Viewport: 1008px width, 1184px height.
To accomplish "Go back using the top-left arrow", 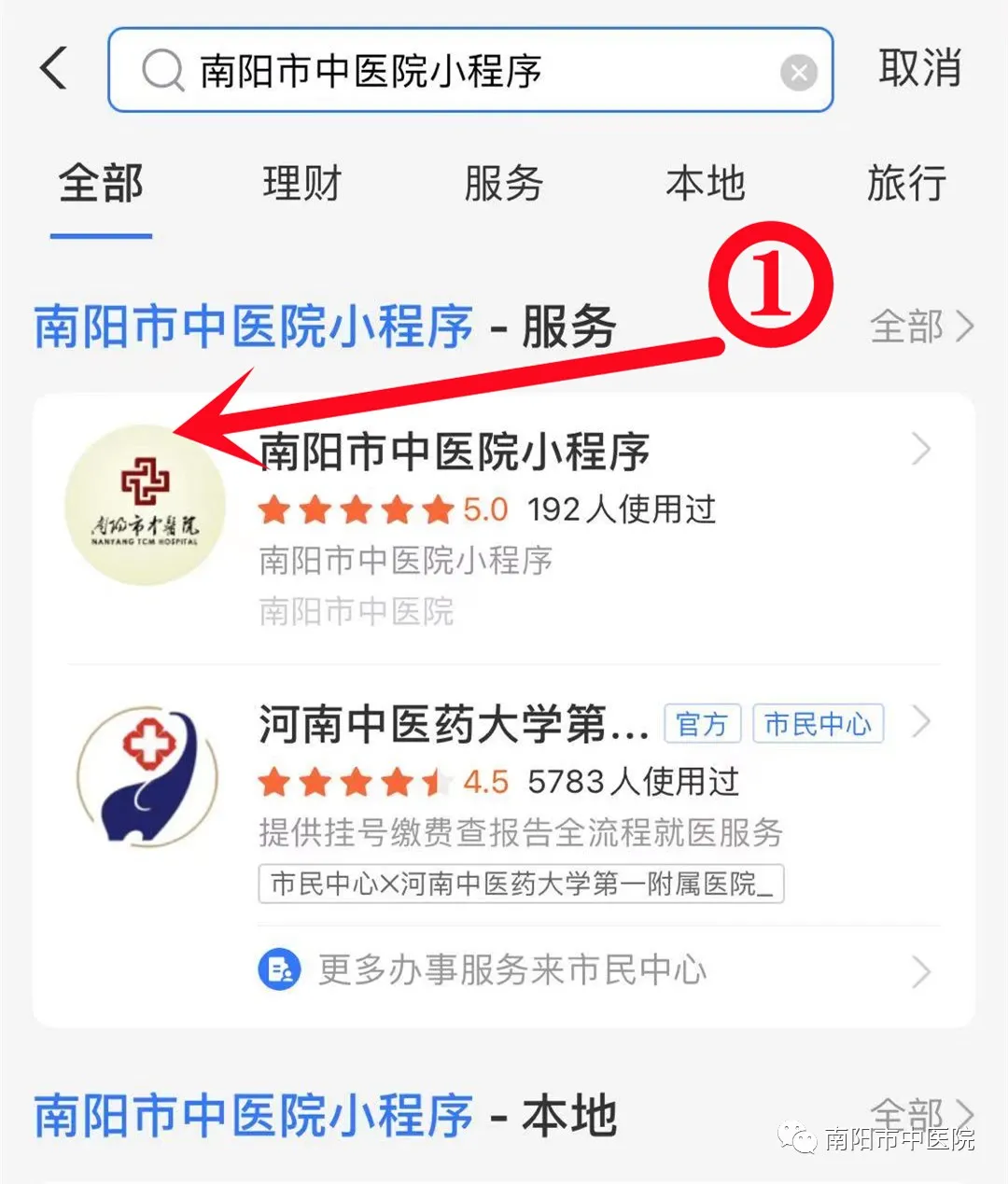I will (x=54, y=69).
